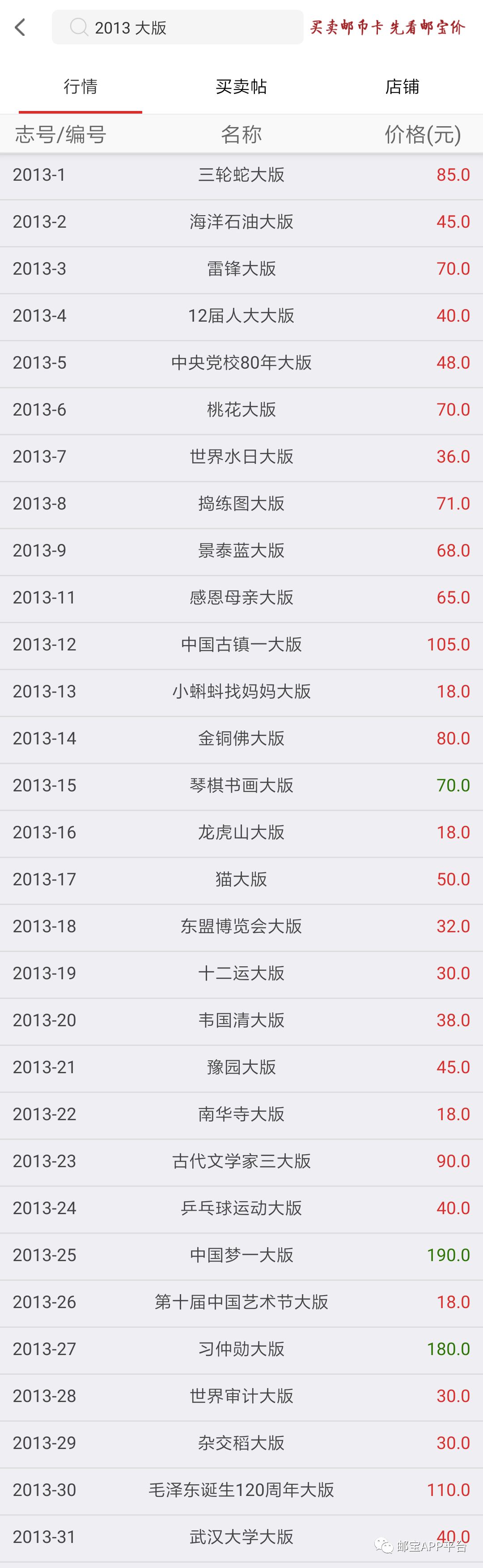Switch to the 买卖帖 tab

click(241, 86)
